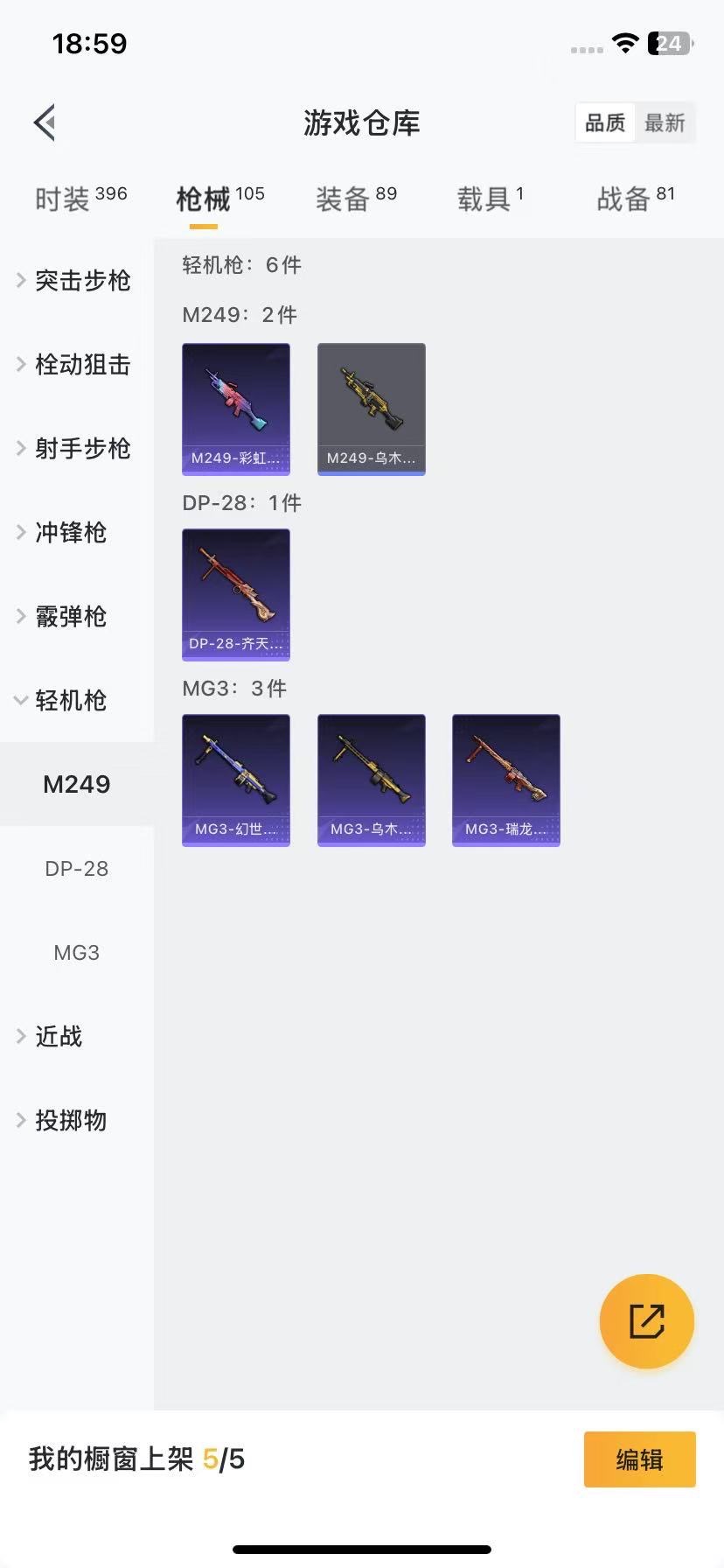724x1568 pixels.
Task: Select MG3 in the sidebar
Action: coord(76,952)
